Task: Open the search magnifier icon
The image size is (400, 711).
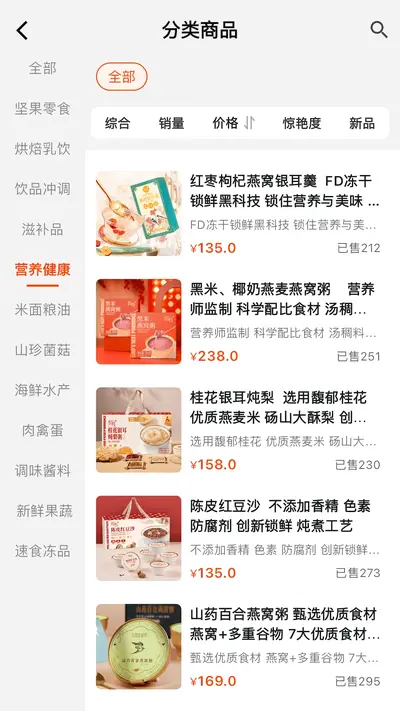Action: (379, 30)
